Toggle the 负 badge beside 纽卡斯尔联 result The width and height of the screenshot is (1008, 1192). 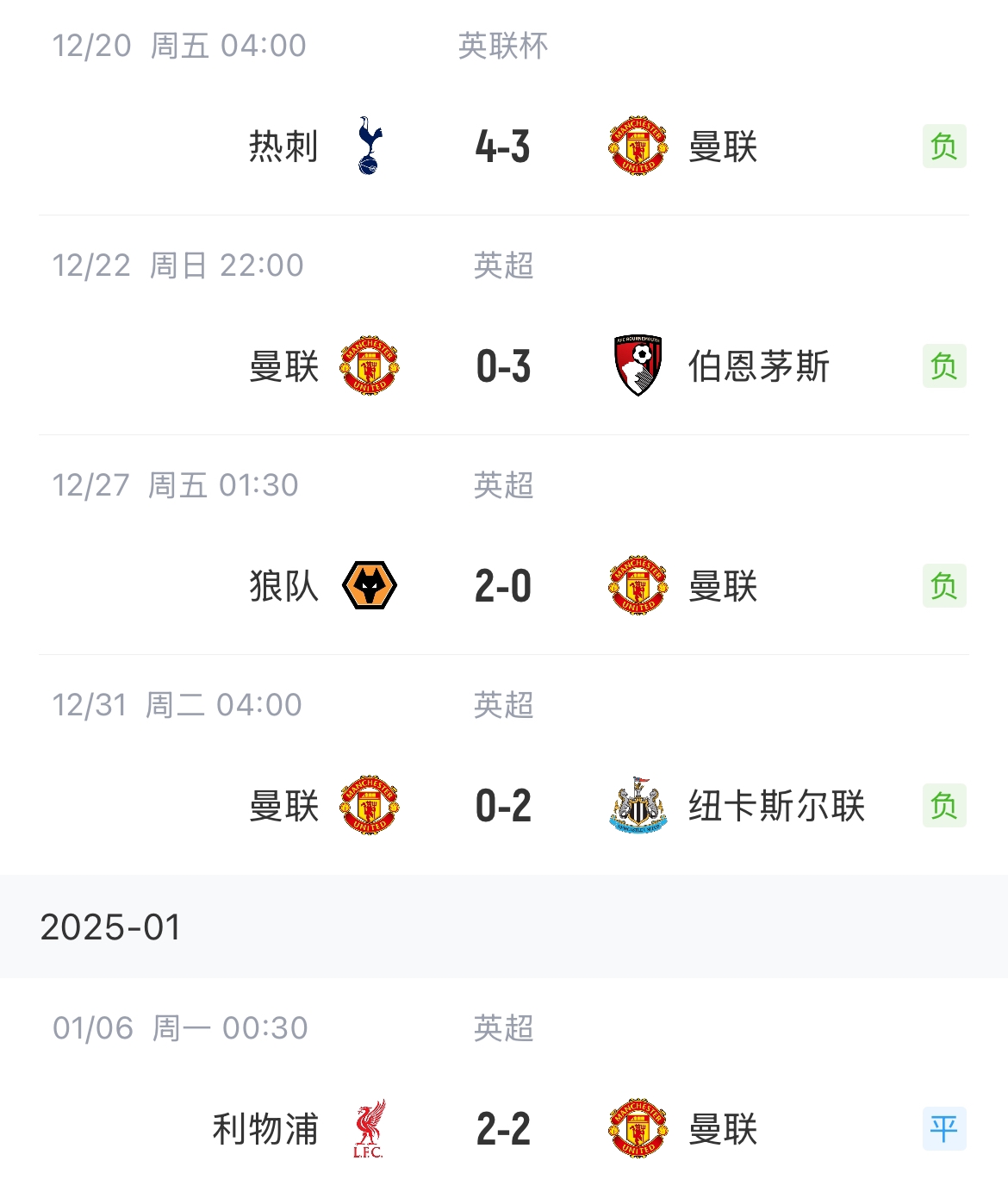click(x=945, y=806)
